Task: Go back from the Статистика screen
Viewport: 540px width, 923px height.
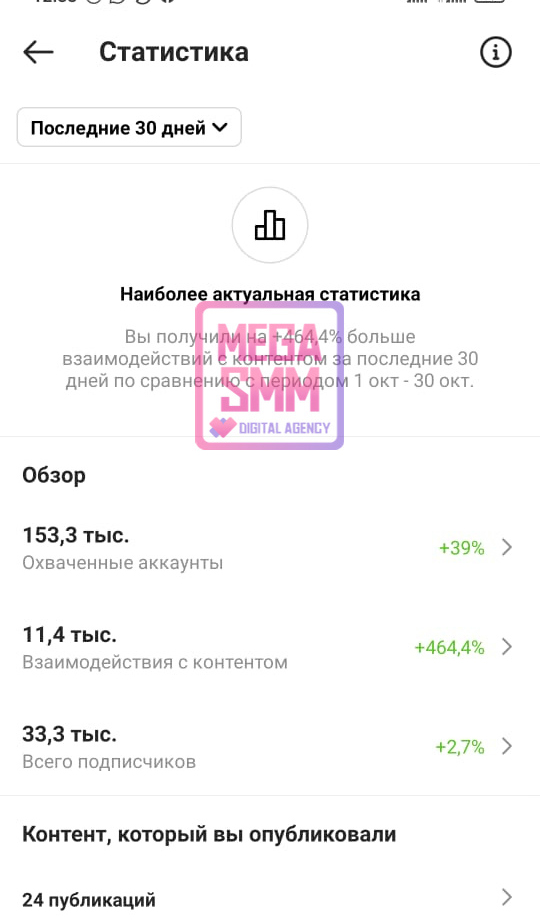Action: coord(38,52)
